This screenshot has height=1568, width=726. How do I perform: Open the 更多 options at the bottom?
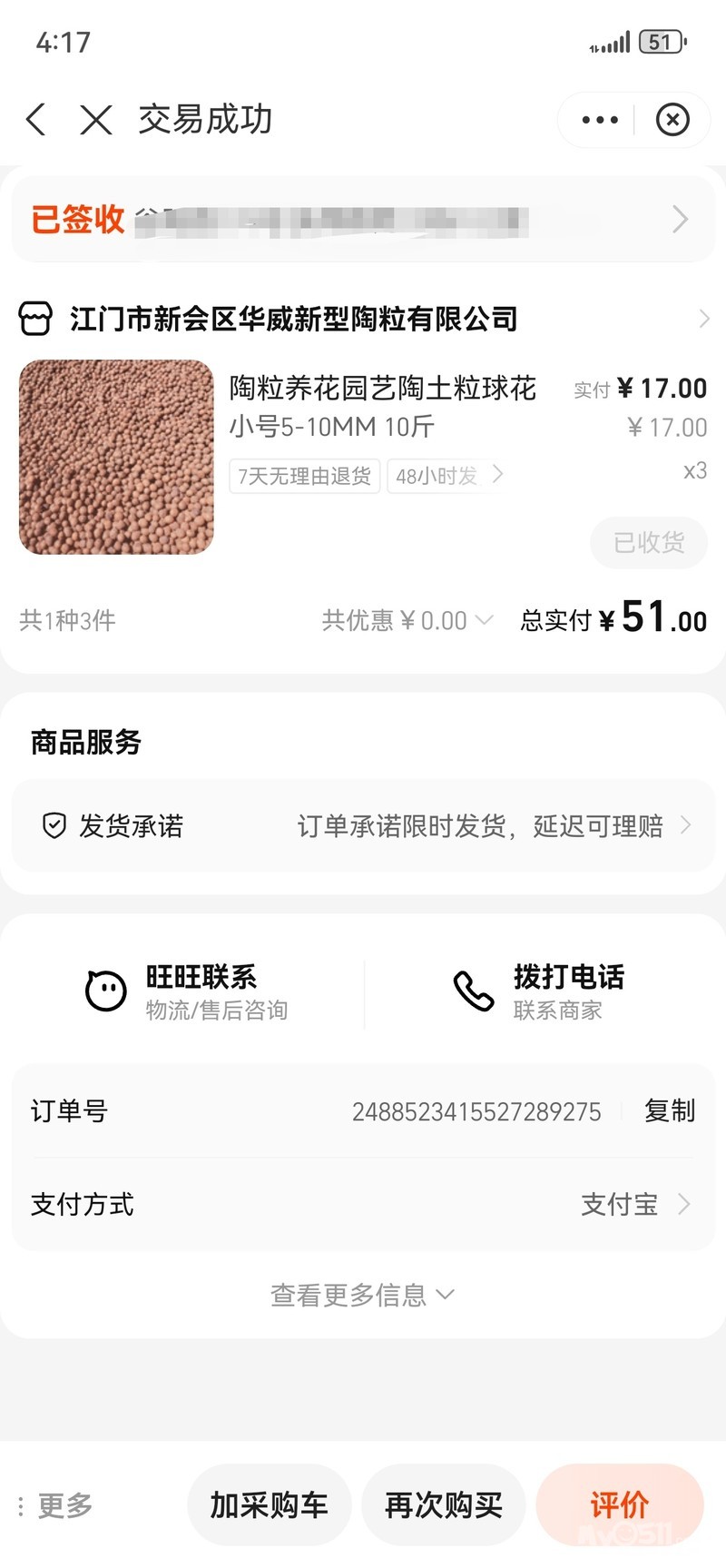[x=56, y=1505]
